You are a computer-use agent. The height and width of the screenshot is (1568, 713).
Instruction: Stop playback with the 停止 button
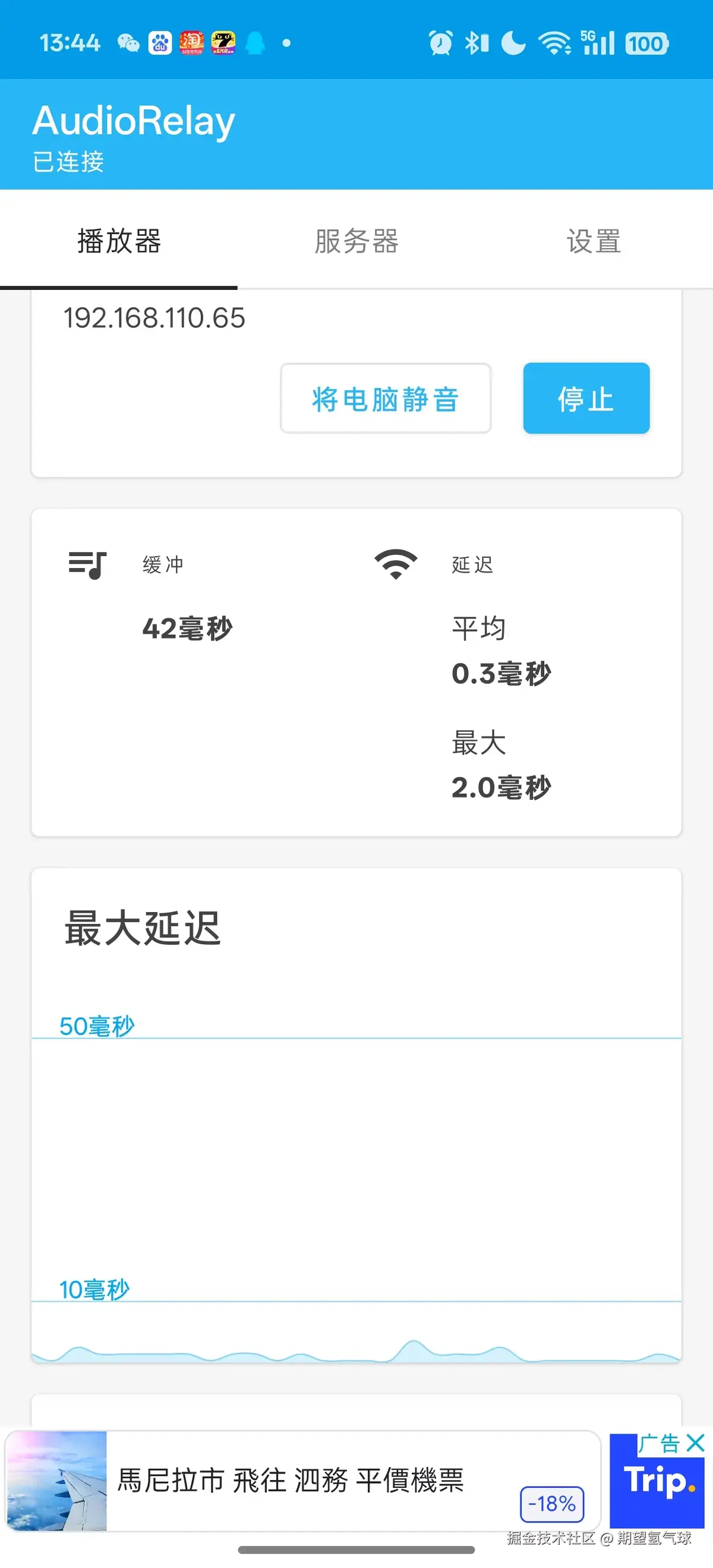586,399
